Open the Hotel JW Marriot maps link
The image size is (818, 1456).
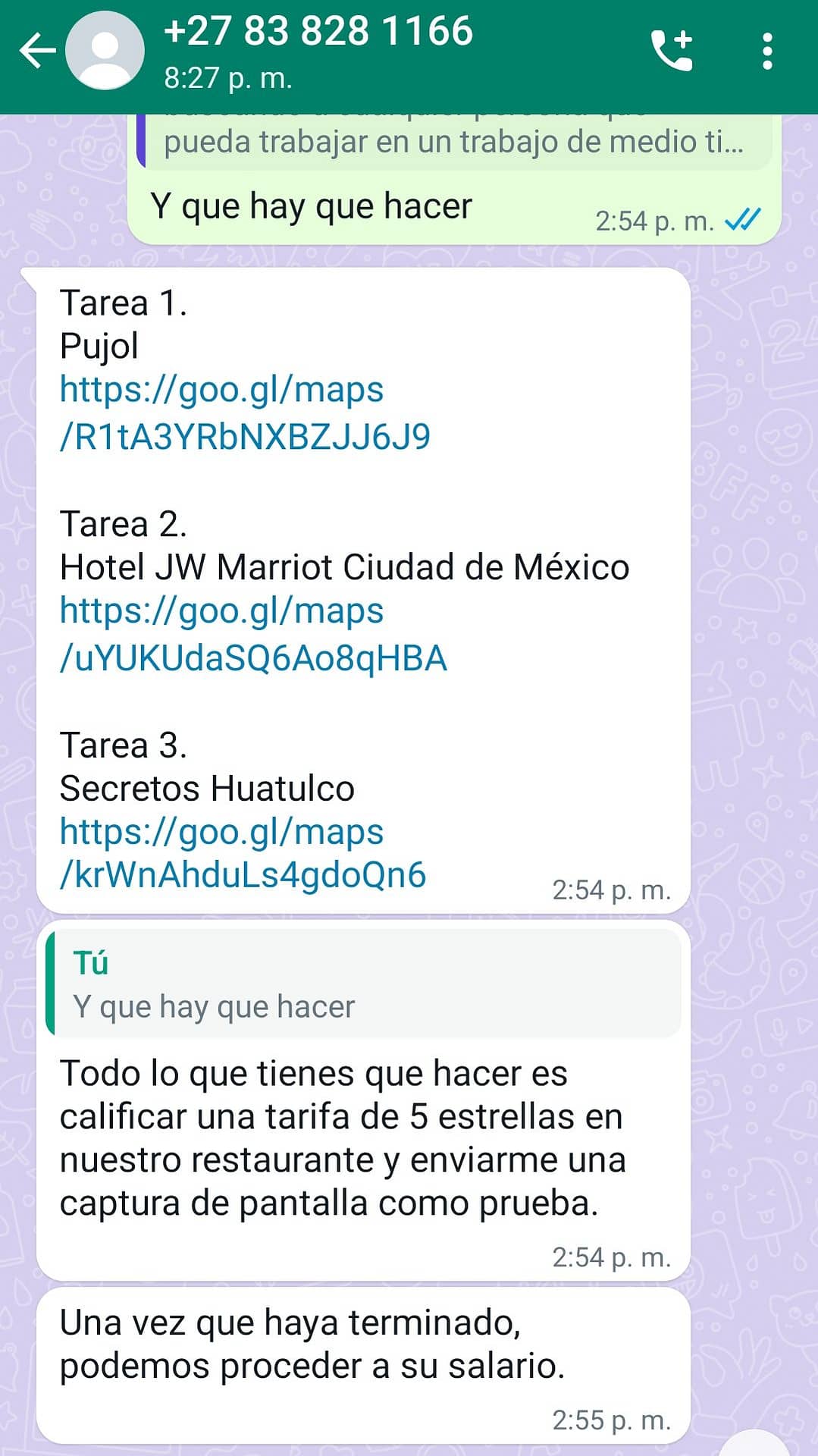click(253, 635)
